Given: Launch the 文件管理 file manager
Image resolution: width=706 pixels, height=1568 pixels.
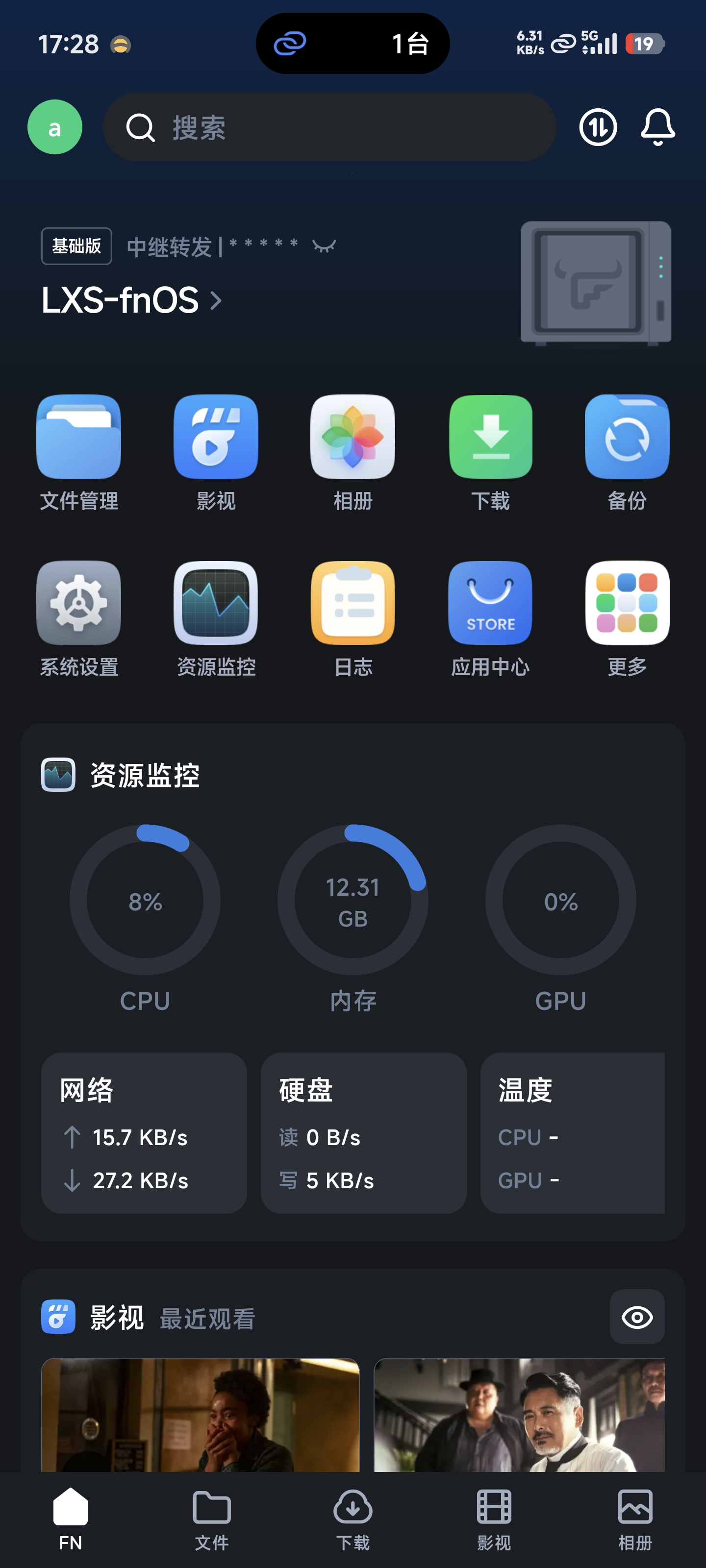Looking at the screenshot, I should click(x=78, y=453).
